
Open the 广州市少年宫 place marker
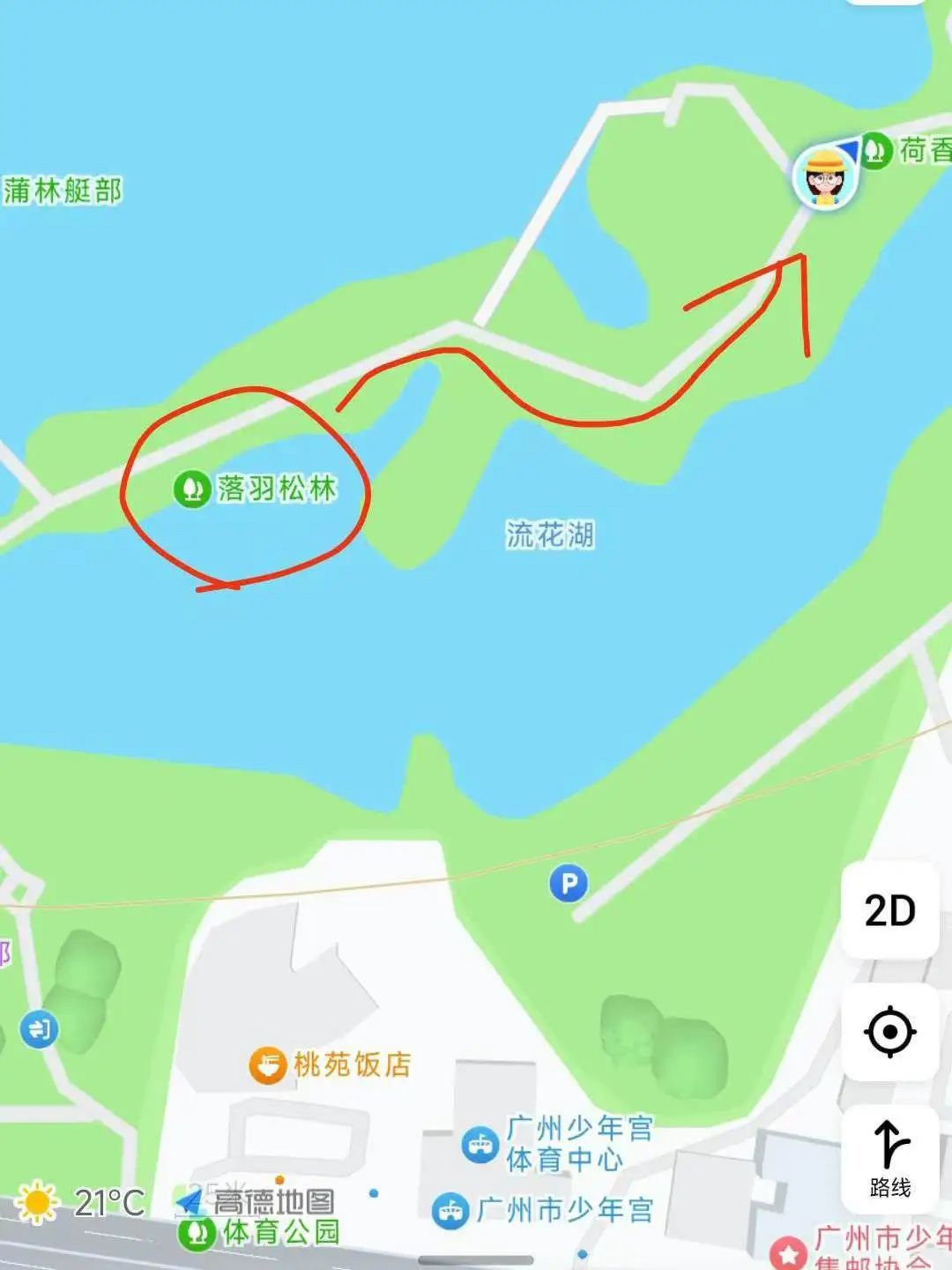450,1210
